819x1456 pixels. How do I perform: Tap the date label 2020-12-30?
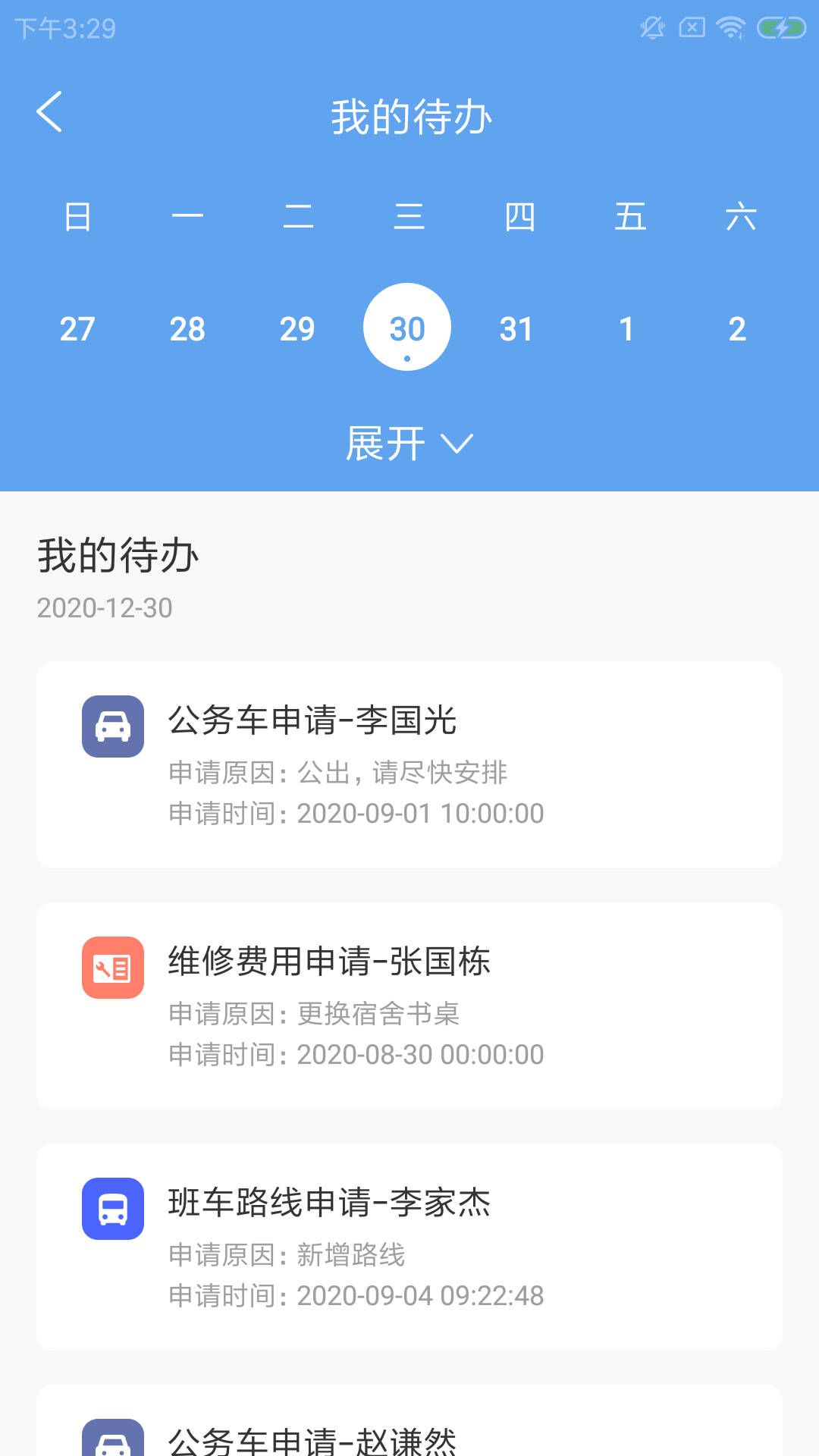105,607
